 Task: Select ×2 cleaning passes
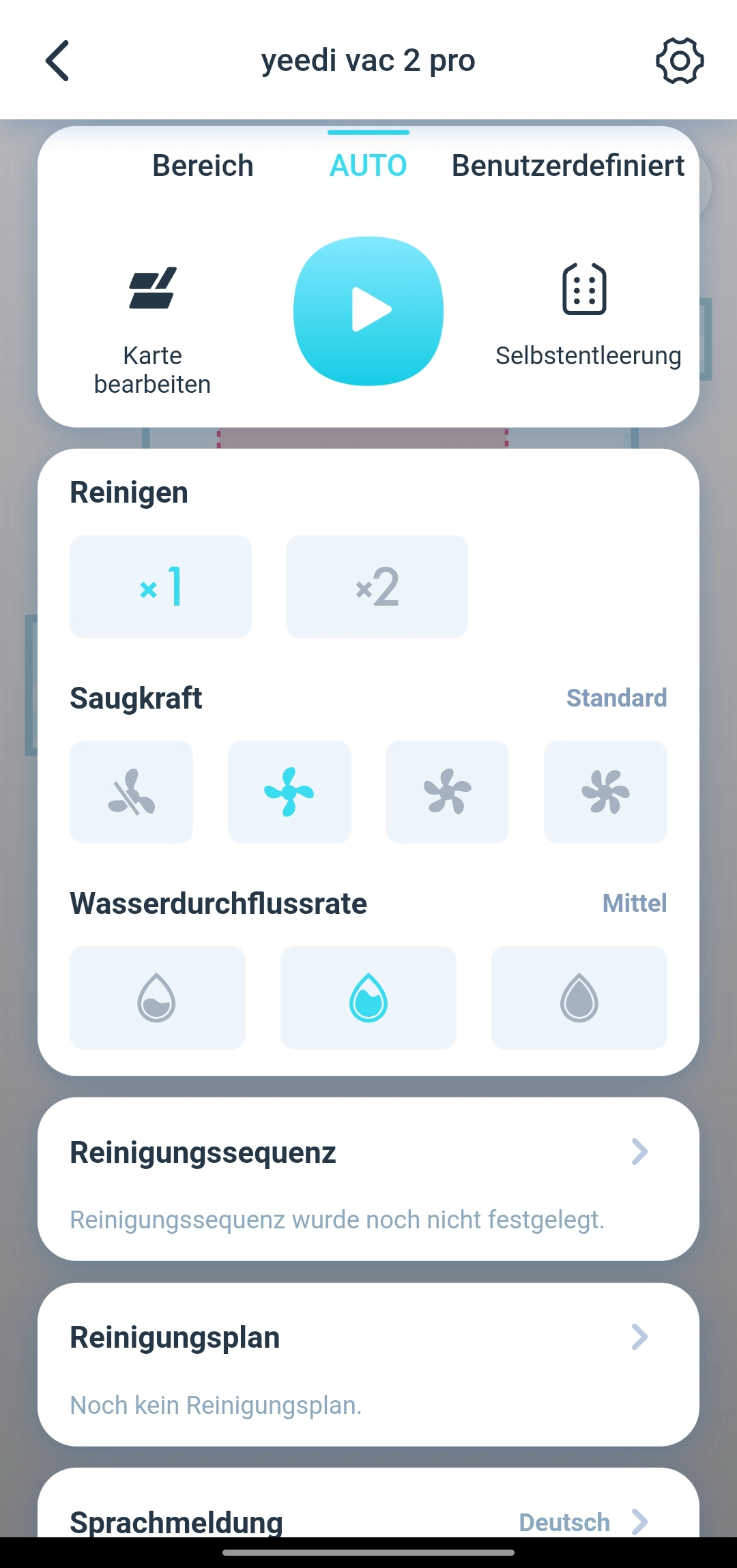click(377, 587)
